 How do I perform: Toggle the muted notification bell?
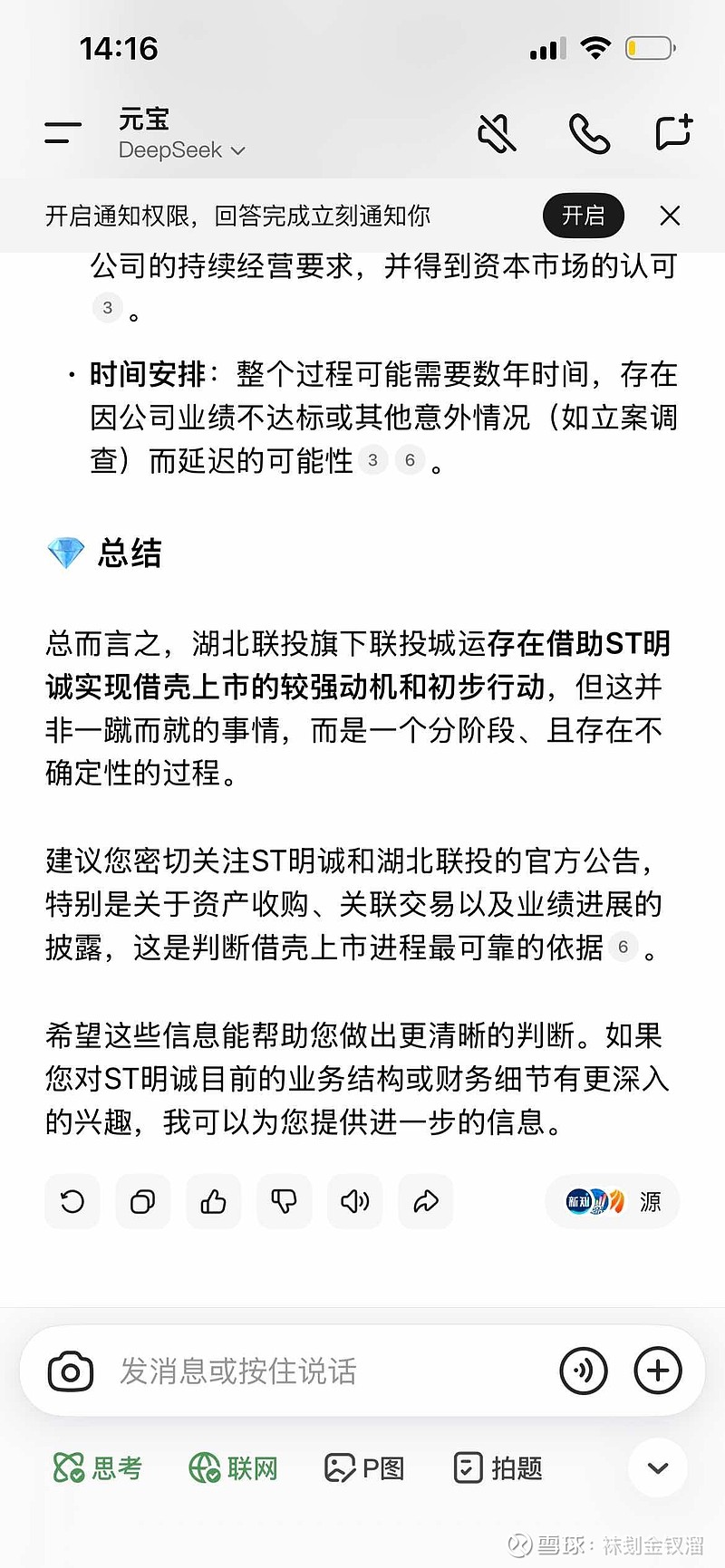[498, 132]
